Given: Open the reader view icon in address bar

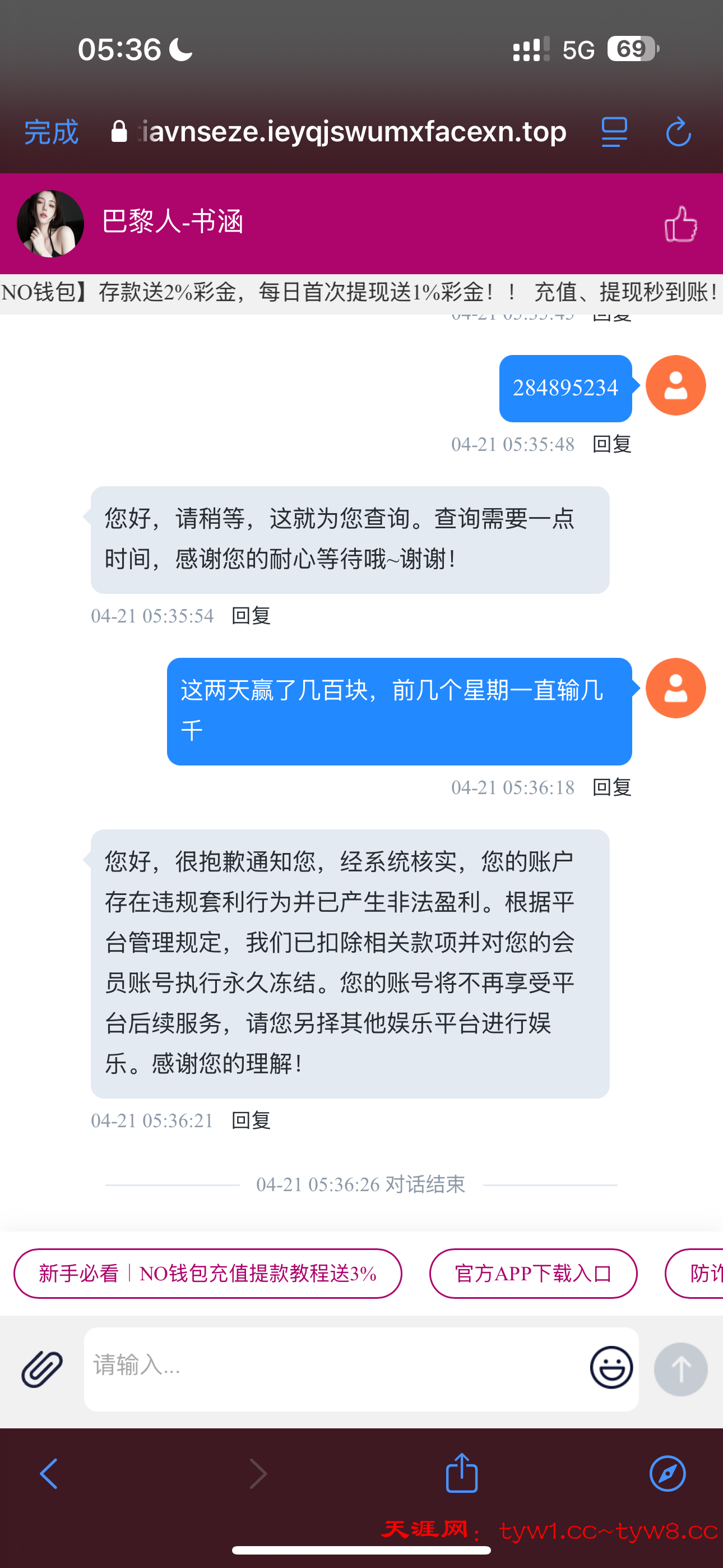Looking at the screenshot, I should pyautogui.click(x=614, y=132).
